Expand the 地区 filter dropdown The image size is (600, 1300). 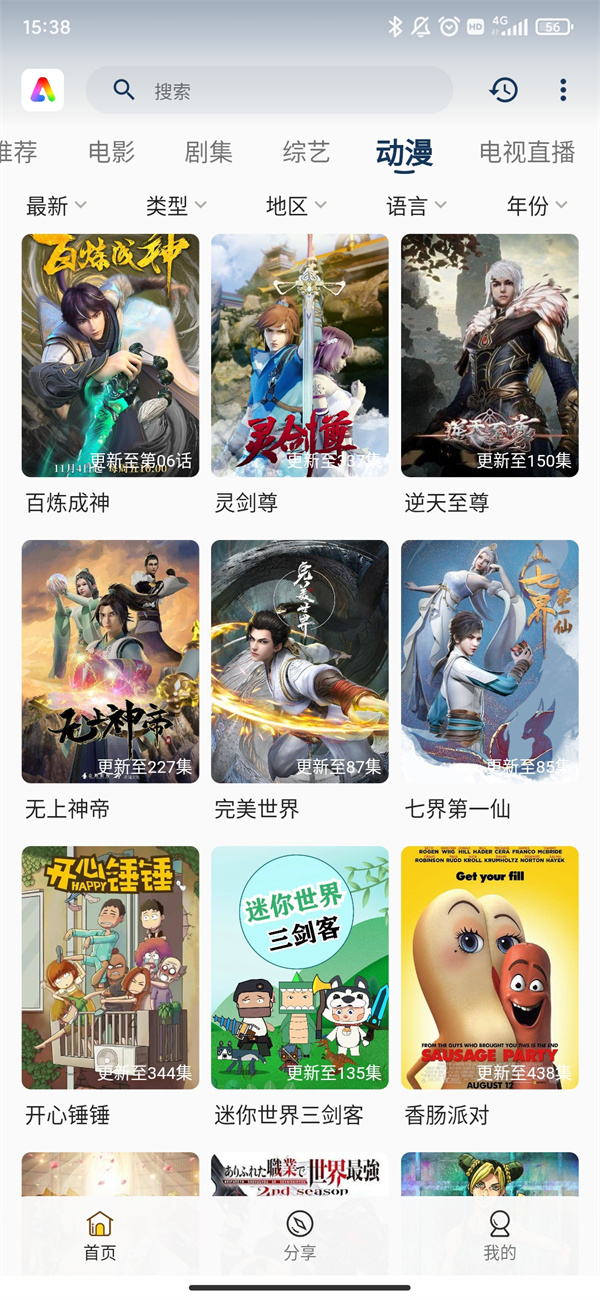[x=296, y=206]
